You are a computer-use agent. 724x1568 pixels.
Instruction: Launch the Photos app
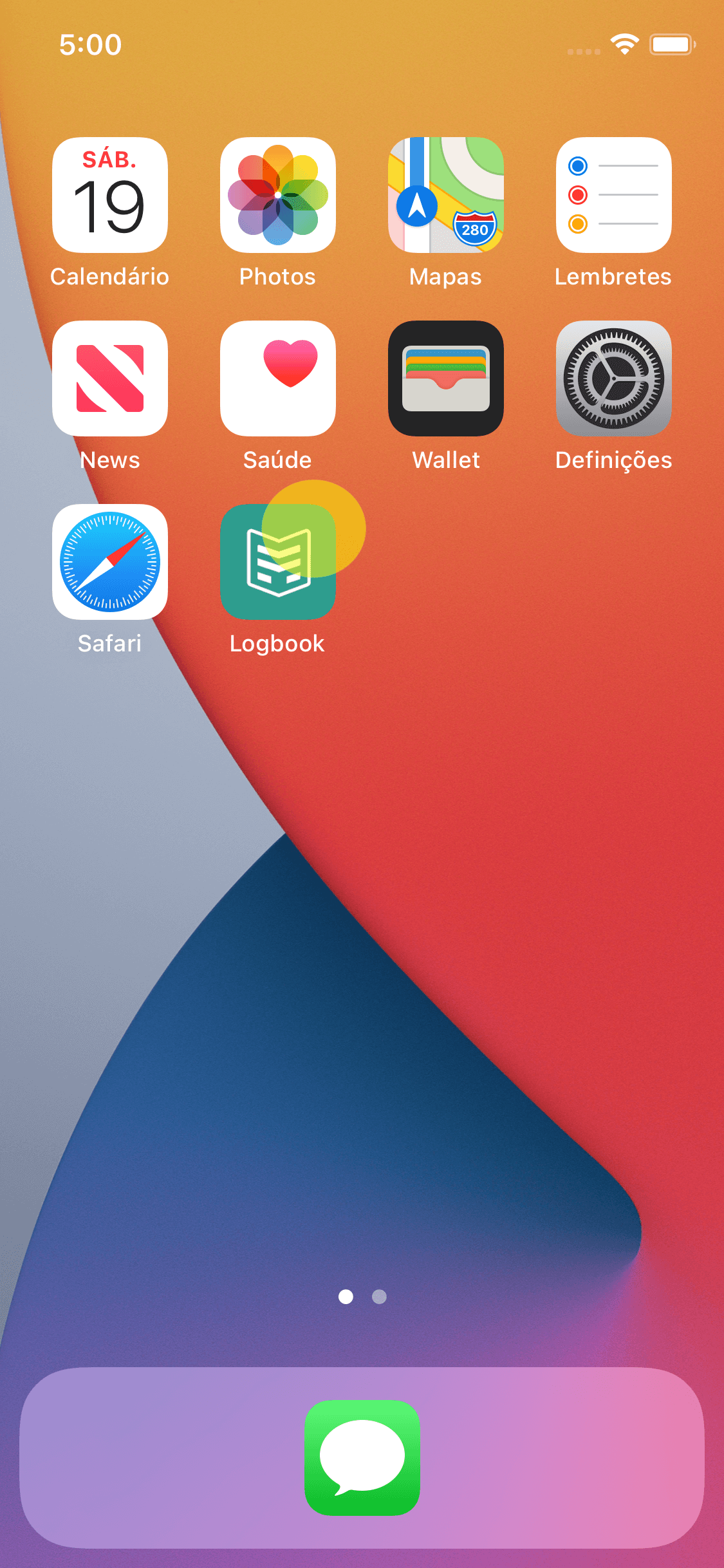click(278, 195)
